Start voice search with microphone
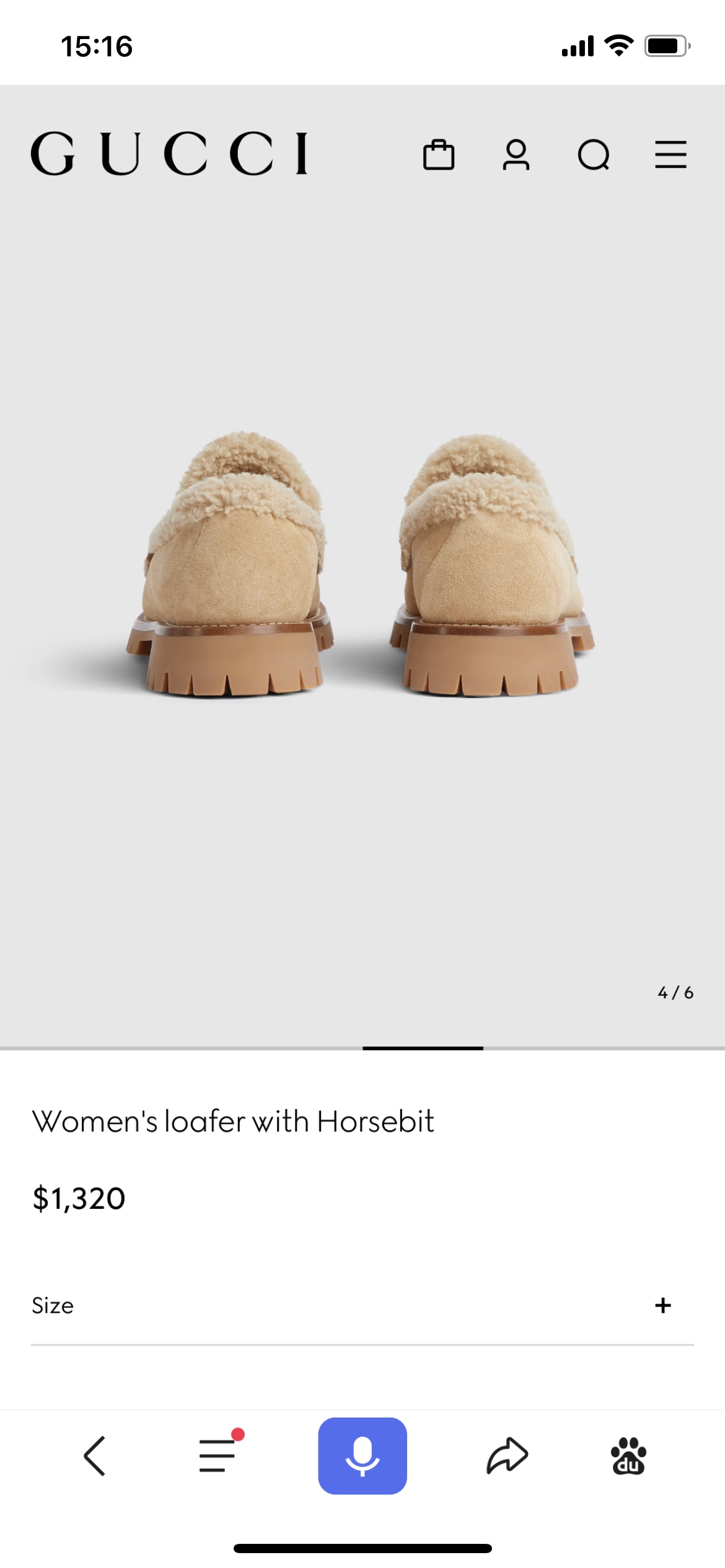 point(362,1456)
